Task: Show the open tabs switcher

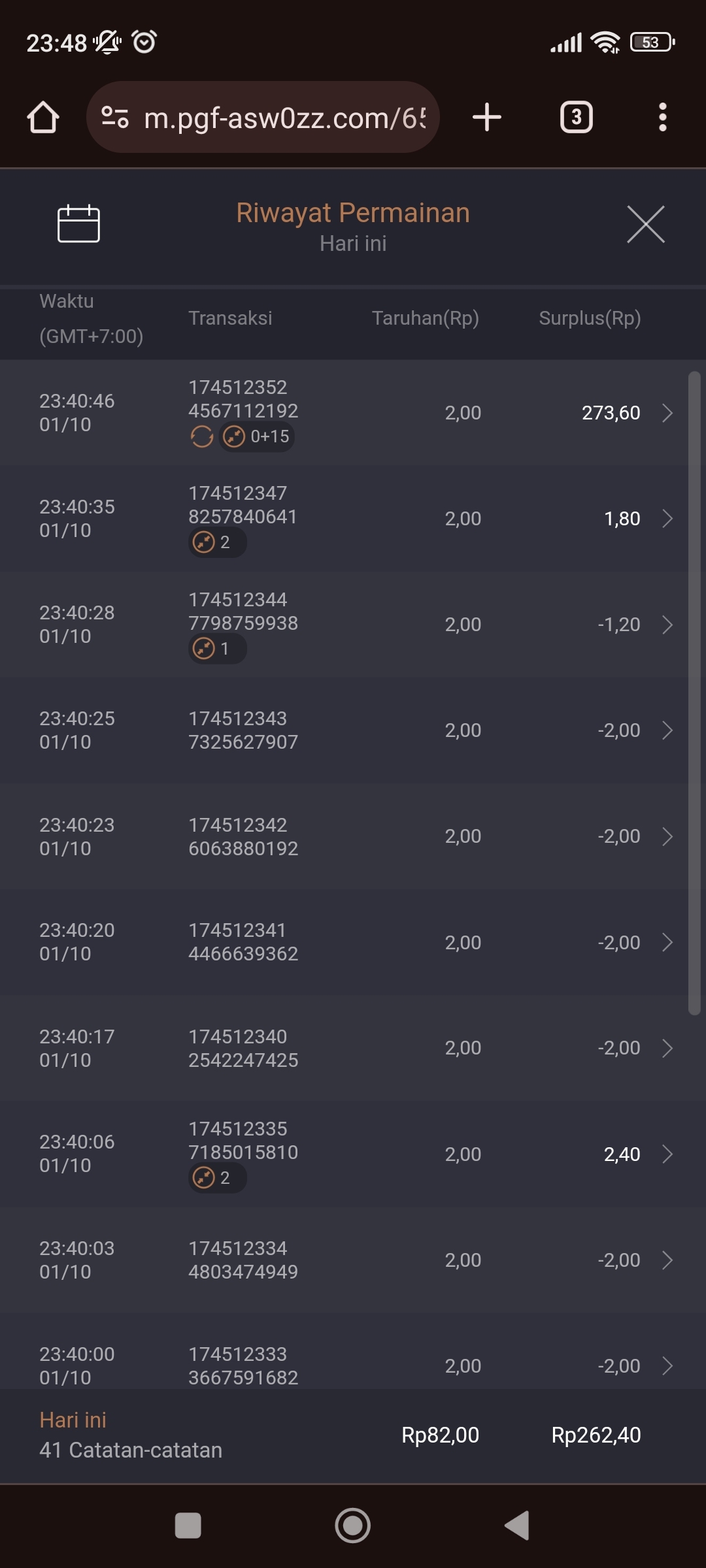Action: click(x=576, y=118)
